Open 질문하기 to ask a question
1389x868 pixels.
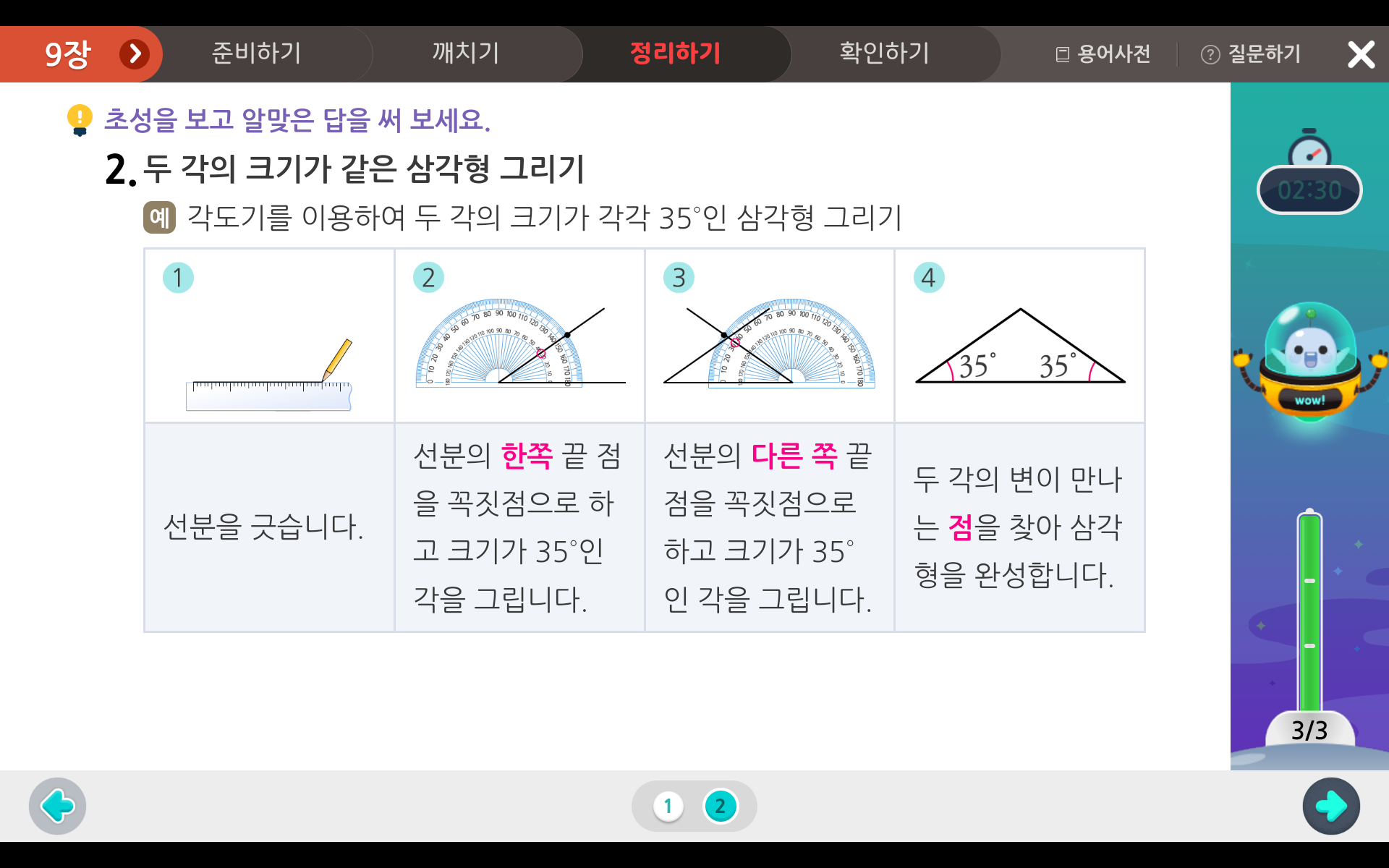[1252, 54]
